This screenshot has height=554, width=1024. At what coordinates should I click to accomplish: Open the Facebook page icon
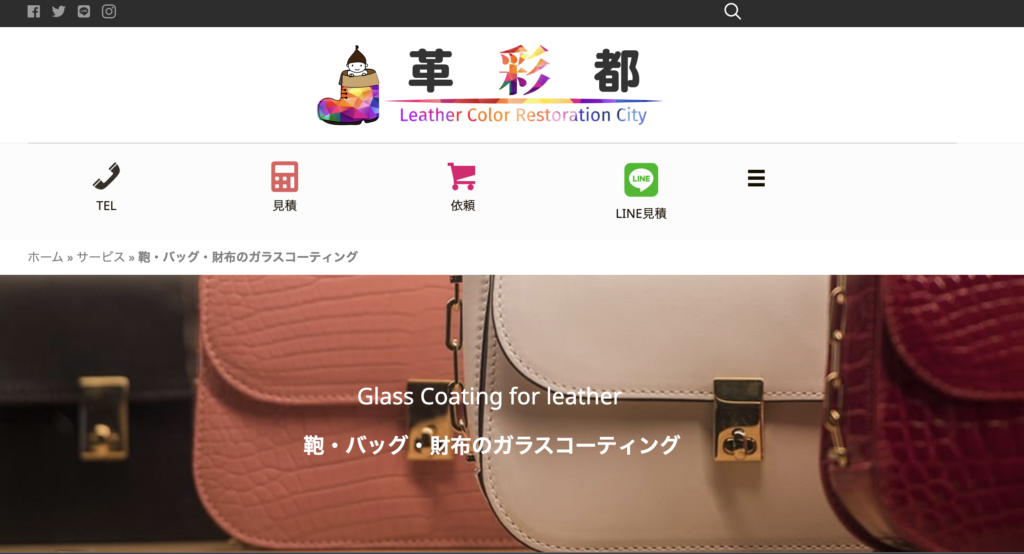(x=34, y=12)
